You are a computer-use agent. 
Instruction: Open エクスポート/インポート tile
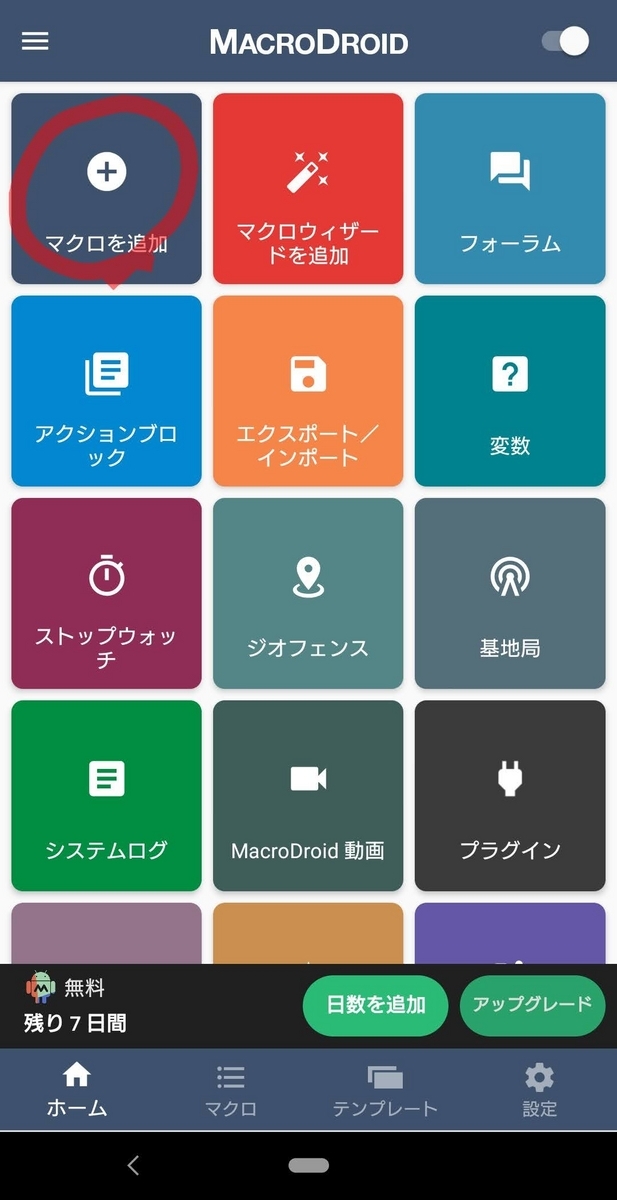click(308, 391)
